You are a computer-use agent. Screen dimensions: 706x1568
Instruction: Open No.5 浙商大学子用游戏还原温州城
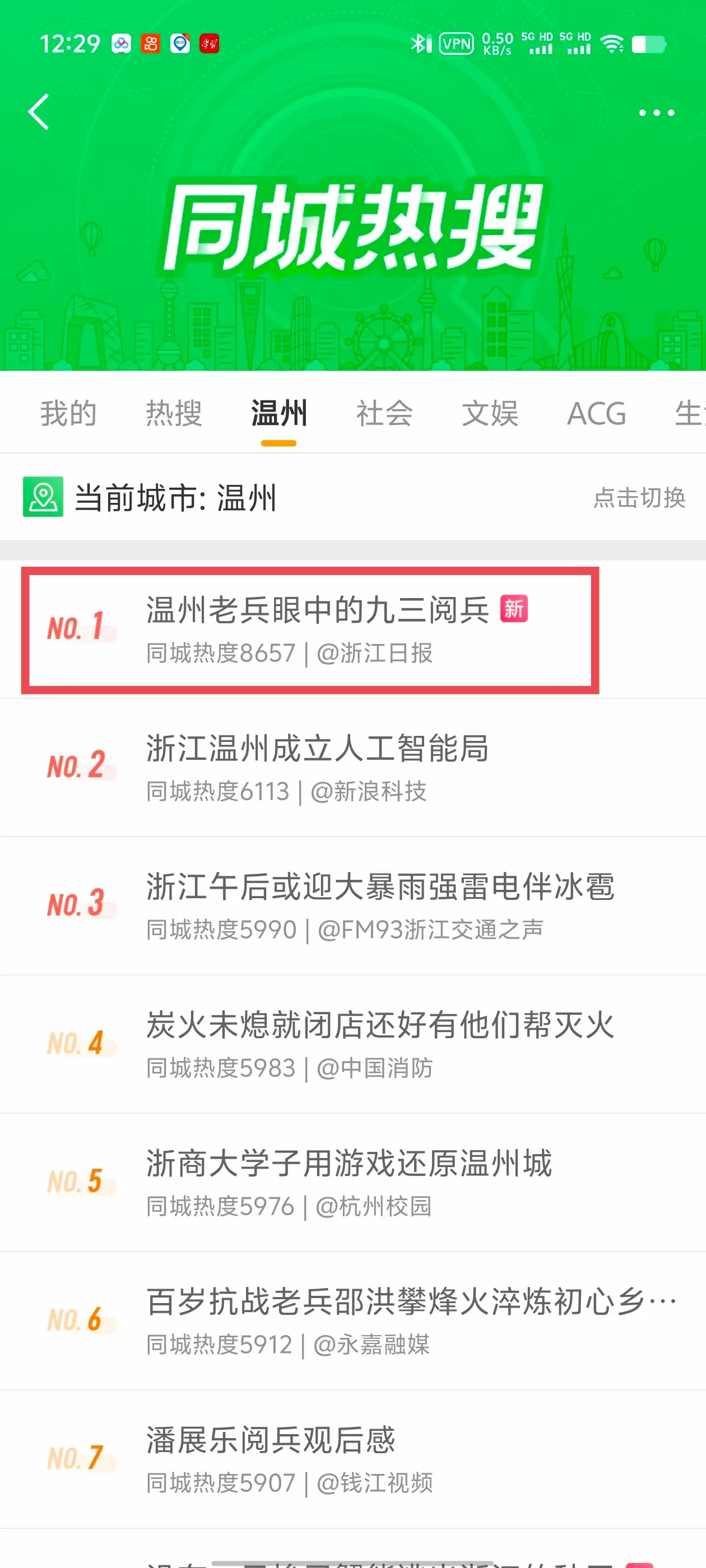[347, 1182]
